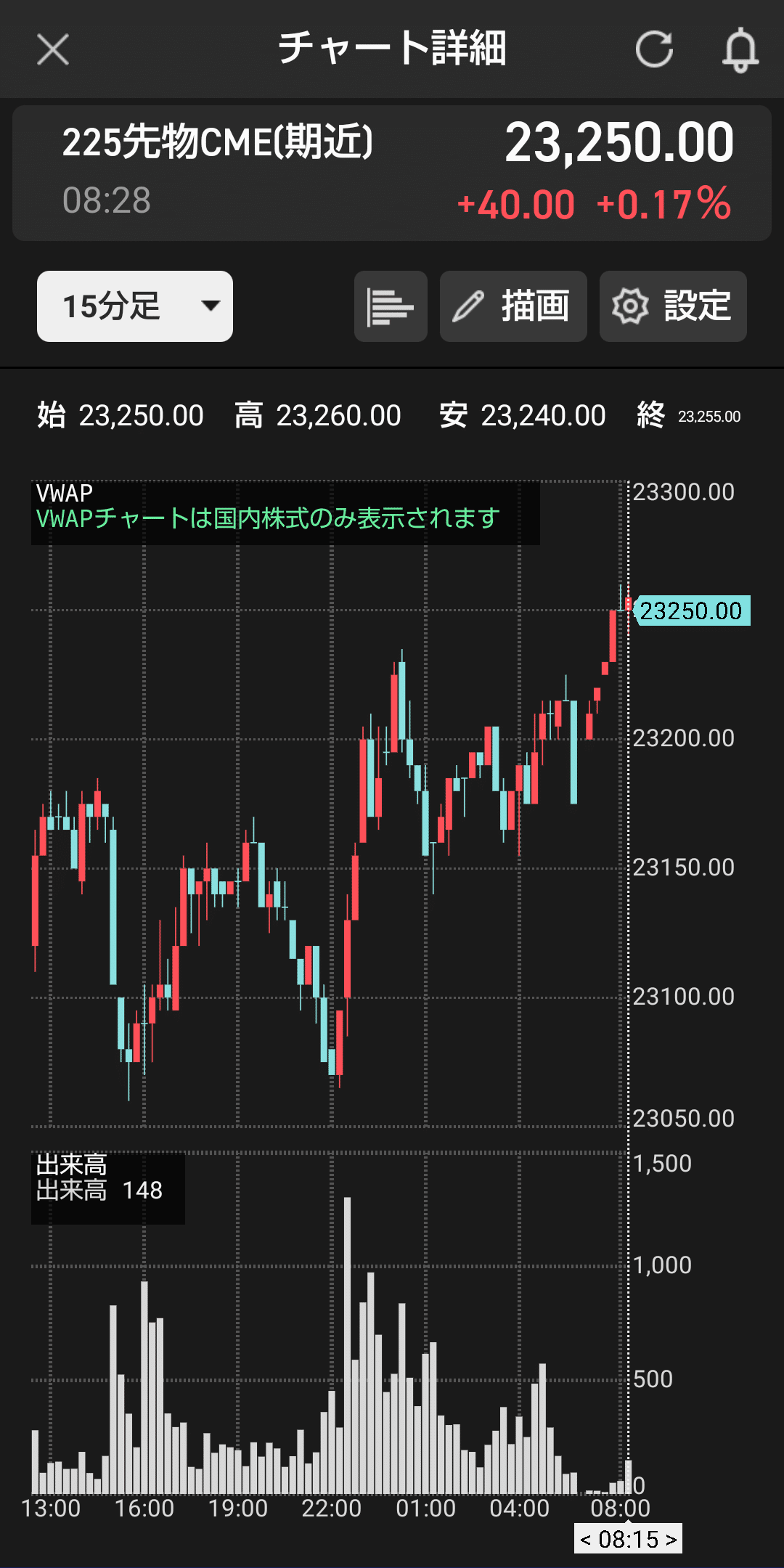Open the 描画 drawing tool
The image size is (784, 1568).
[x=513, y=306]
